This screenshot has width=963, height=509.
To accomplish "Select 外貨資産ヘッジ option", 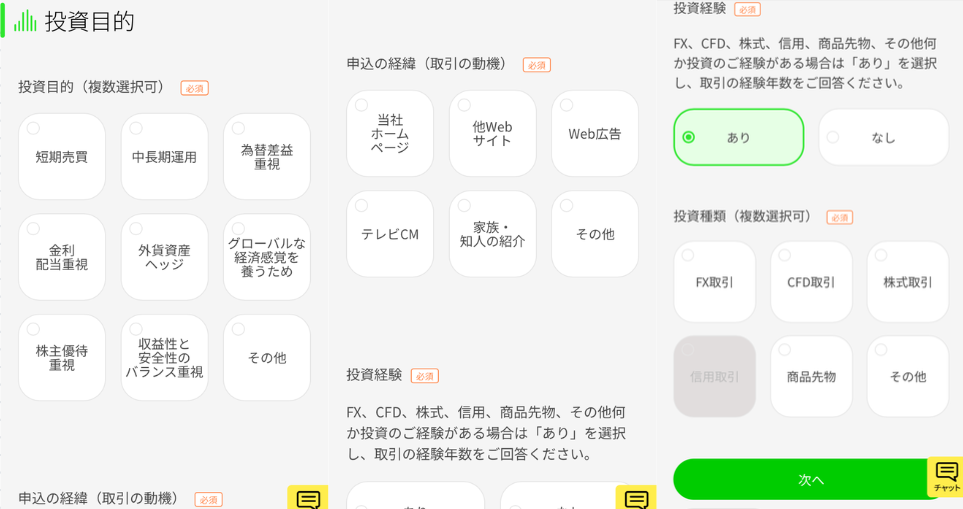I will 164,257.
